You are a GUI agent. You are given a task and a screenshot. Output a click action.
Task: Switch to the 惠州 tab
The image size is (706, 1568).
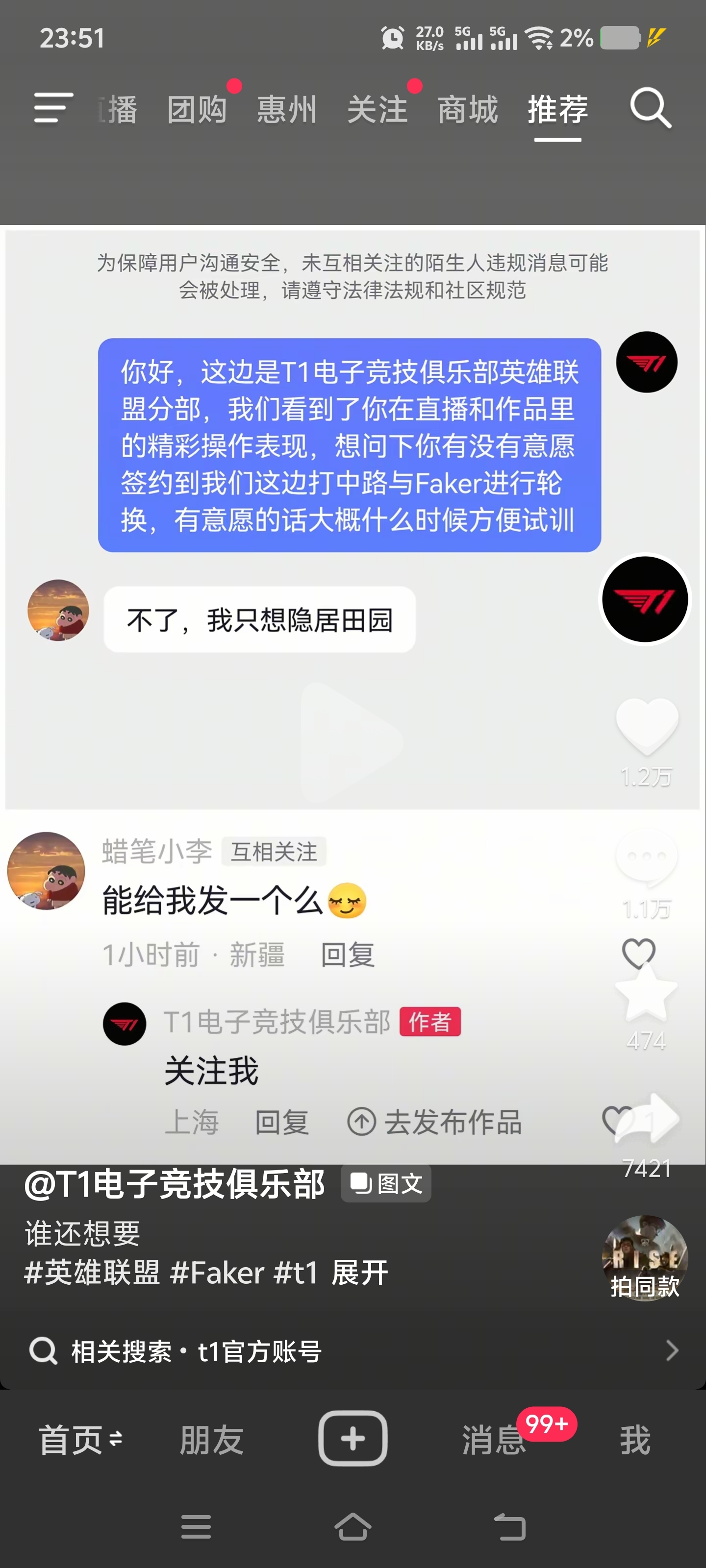(286, 110)
